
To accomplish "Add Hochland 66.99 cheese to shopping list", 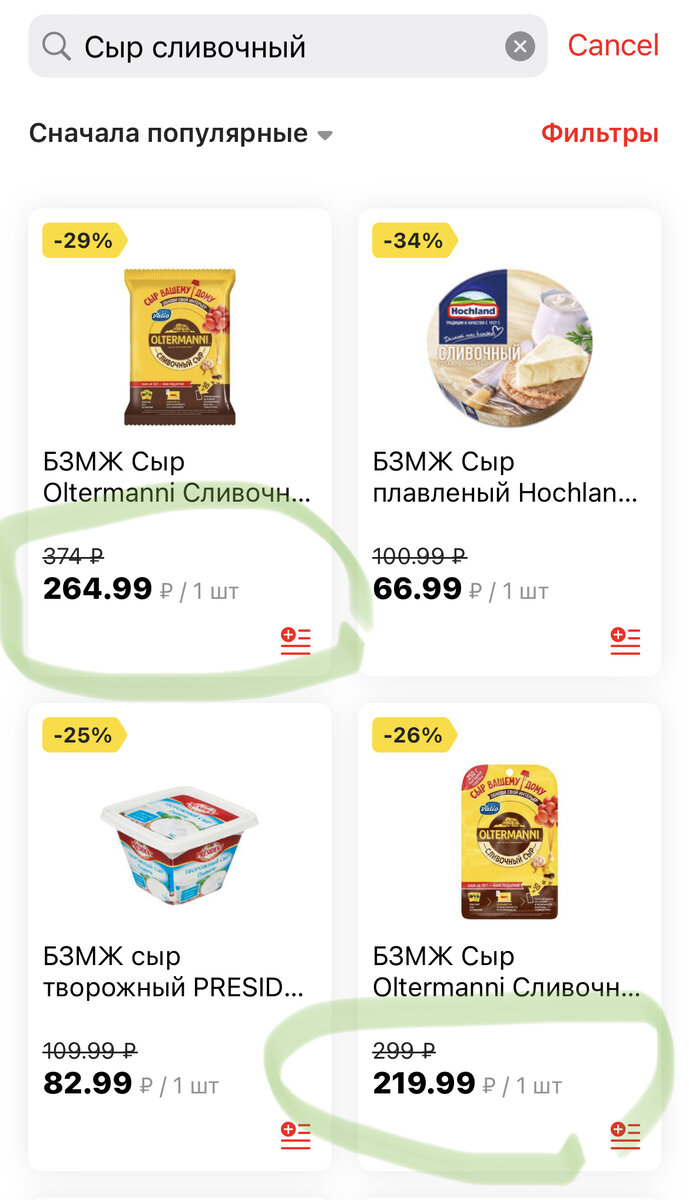I will pyautogui.click(x=625, y=641).
